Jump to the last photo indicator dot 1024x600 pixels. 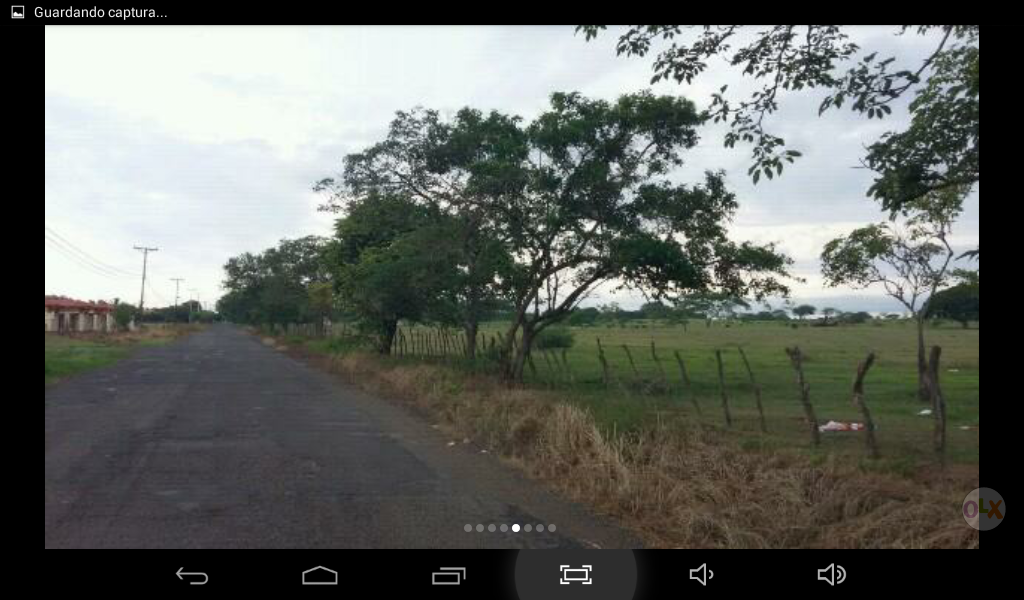[x=552, y=528]
